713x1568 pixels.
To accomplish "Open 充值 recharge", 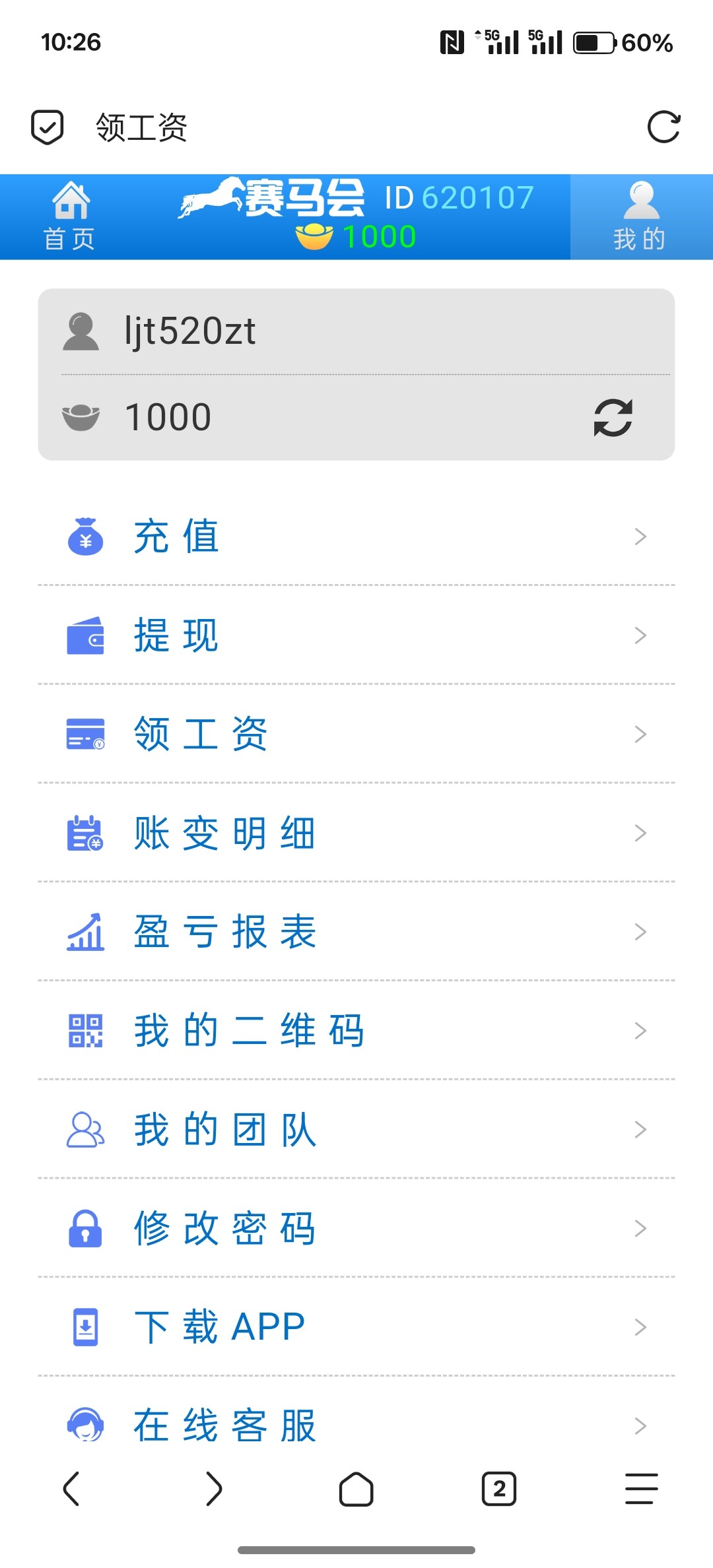I will point(356,536).
